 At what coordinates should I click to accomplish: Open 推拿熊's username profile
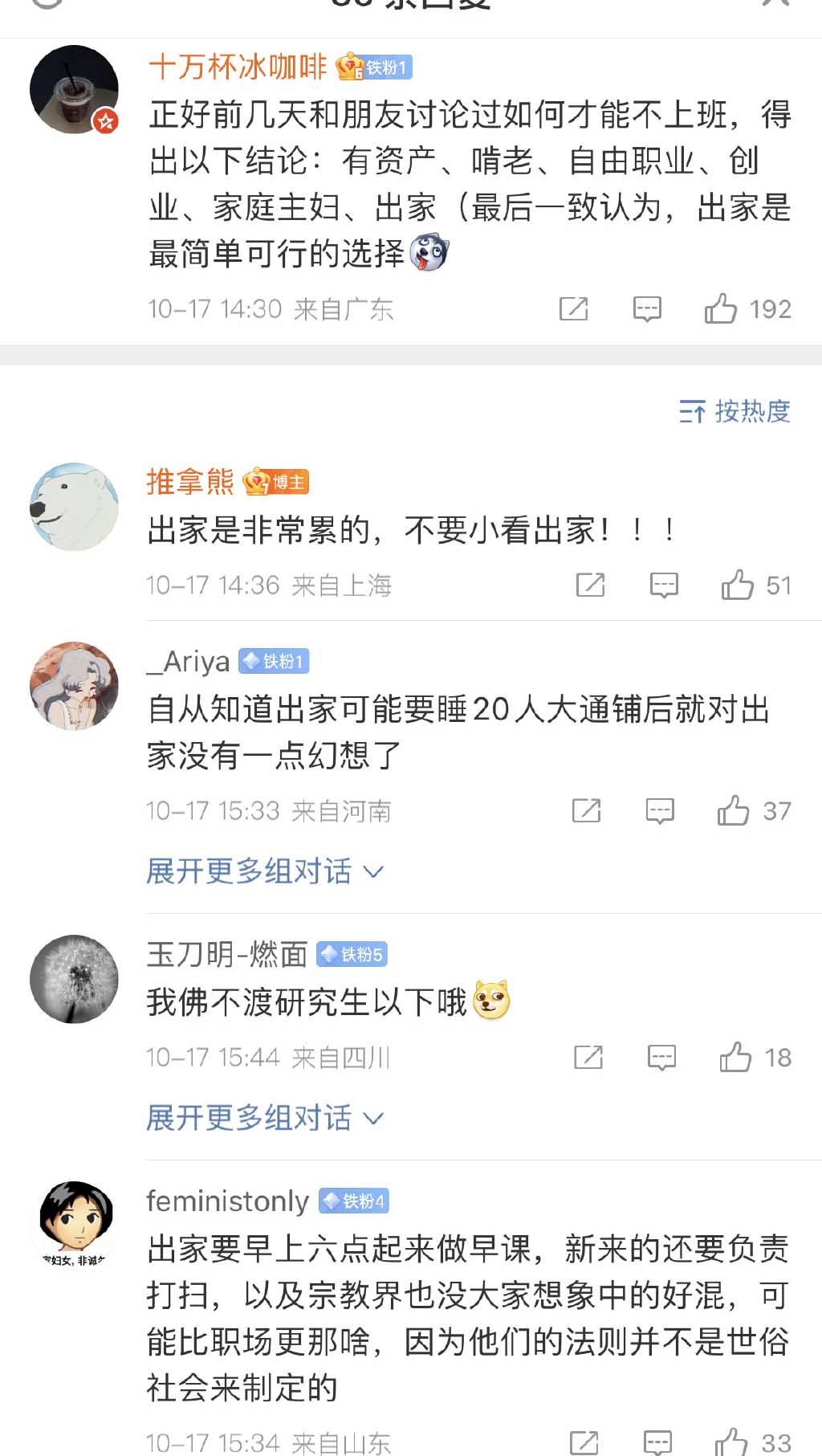click(x=190, y=482)
